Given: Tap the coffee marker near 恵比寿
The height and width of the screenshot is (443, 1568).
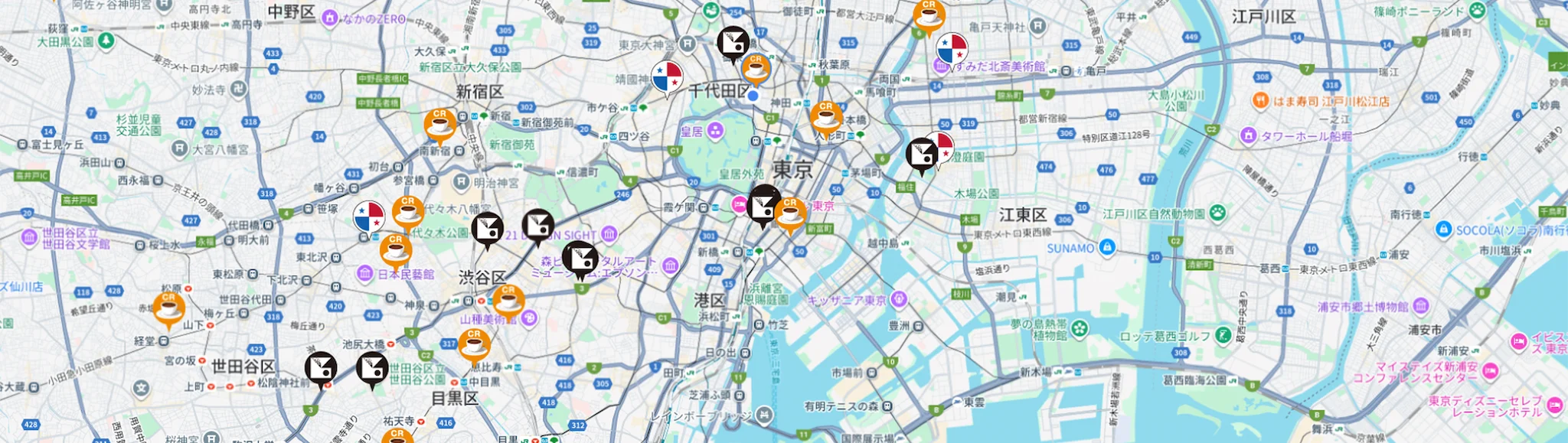Looking at the screenshot, I should (474, 344).
